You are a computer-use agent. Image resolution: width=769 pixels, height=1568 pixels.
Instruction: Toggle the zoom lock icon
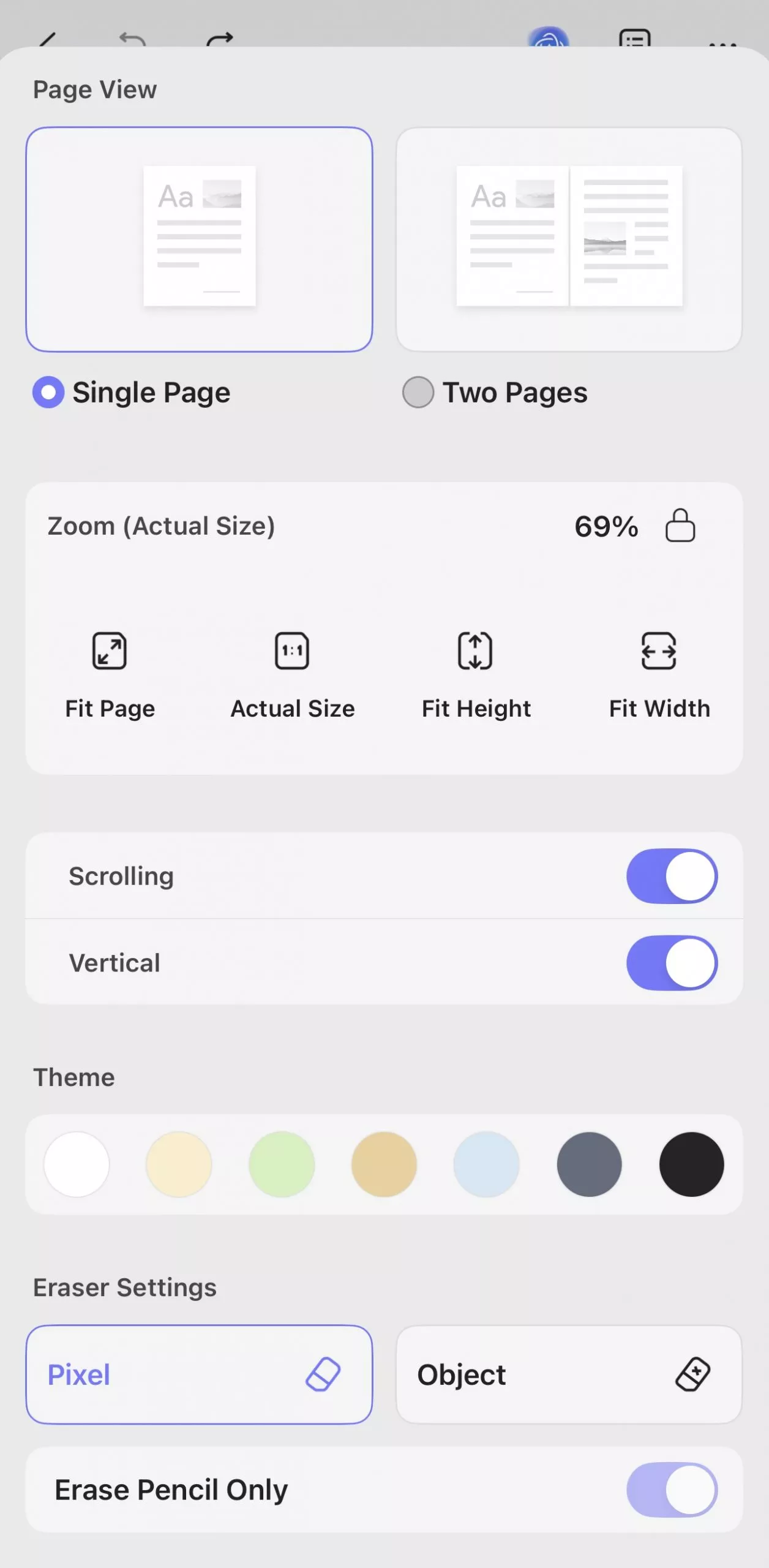pyautogui.click(x=680, y=526)
